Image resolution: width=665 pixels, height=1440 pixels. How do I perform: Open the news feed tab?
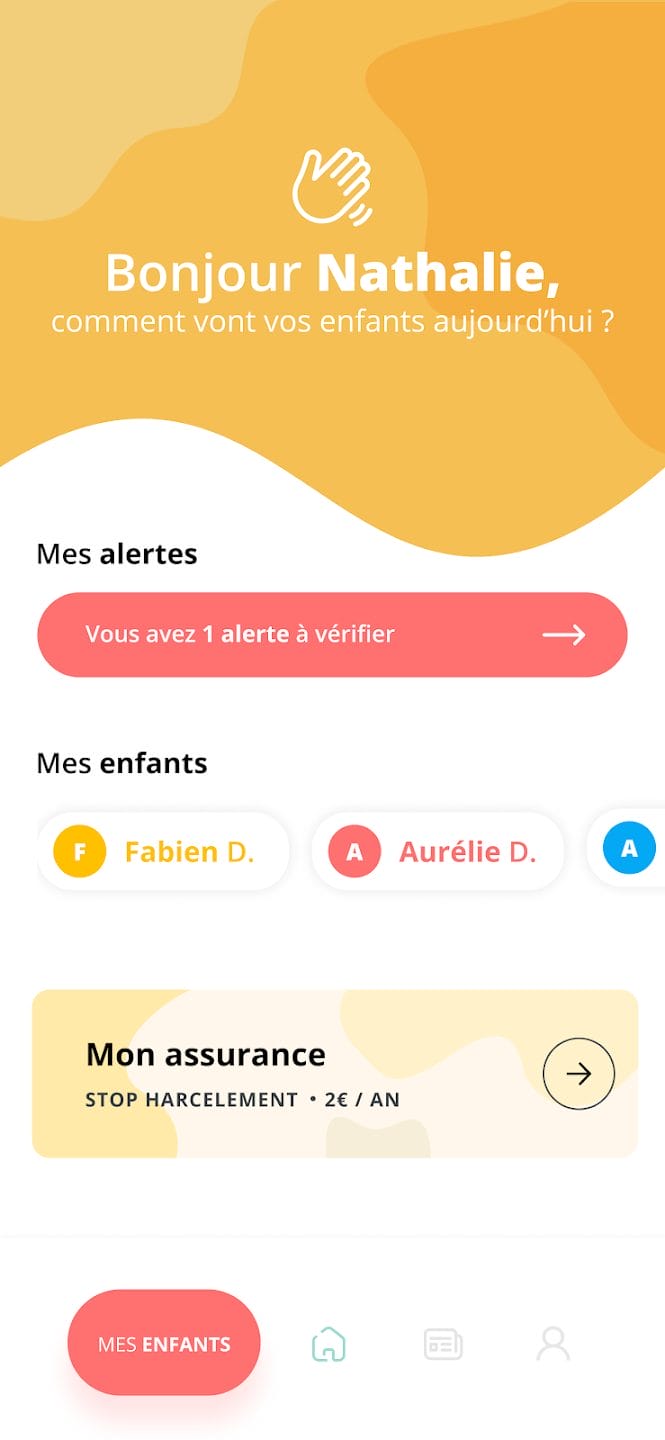(443, 1344)
